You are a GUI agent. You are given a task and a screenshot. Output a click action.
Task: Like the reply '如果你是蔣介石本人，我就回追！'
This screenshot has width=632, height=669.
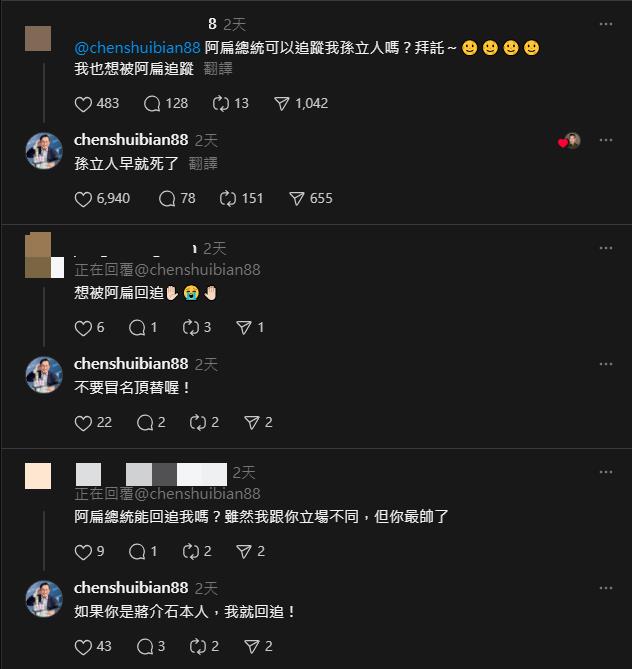click(x=84, y=646)
